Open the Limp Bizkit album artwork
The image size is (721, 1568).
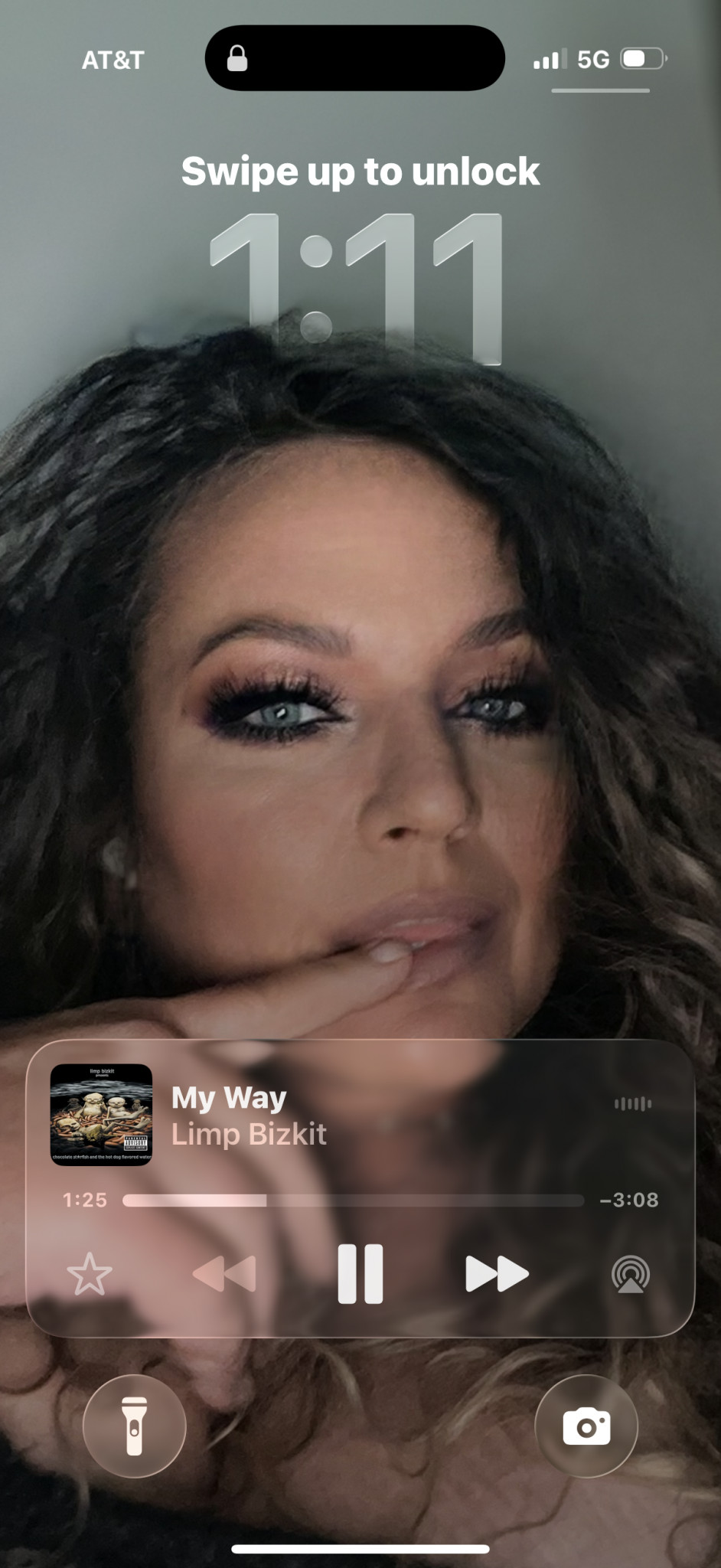coord(101,1115)
